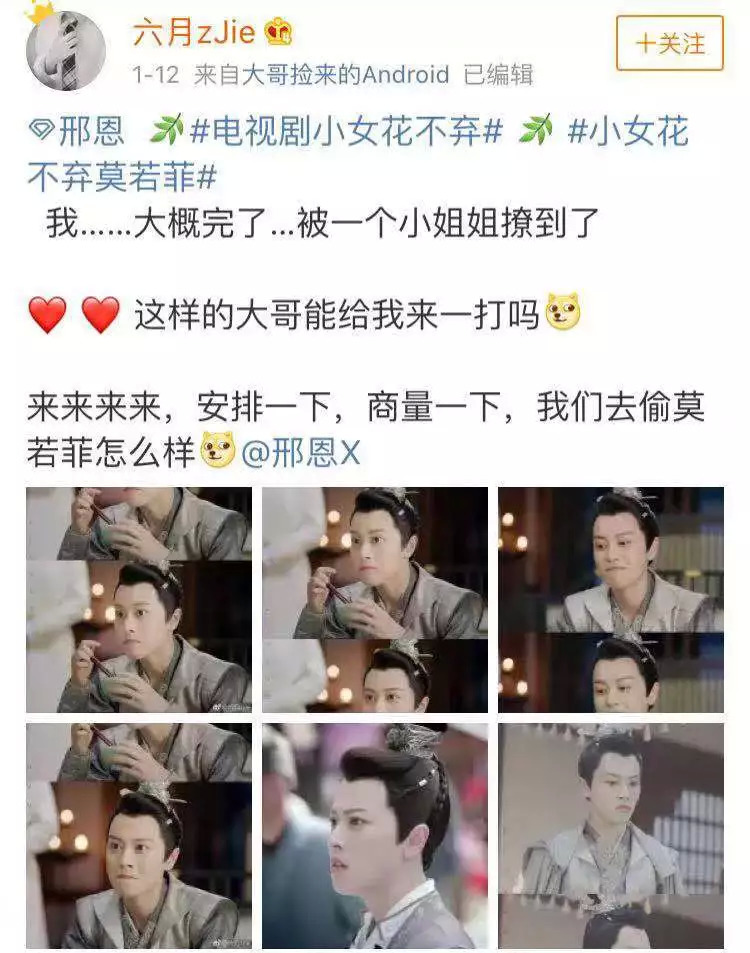Screen dimensions: 750x953
Task: Open 六月zJie's profile avatar
Action: pyautogui.click(x=66, y=50)
